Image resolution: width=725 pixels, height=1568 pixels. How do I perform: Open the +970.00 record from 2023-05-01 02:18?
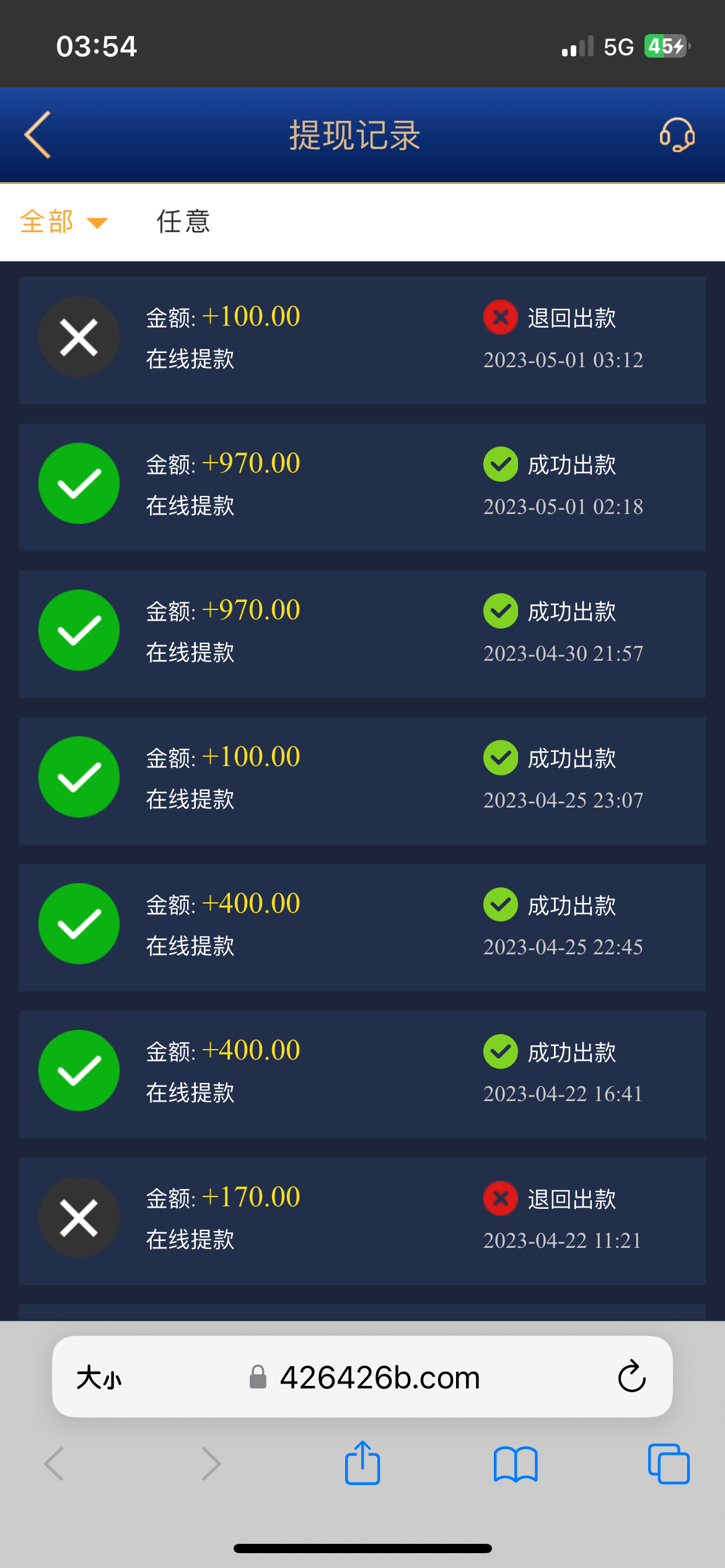tap(362, 487)
